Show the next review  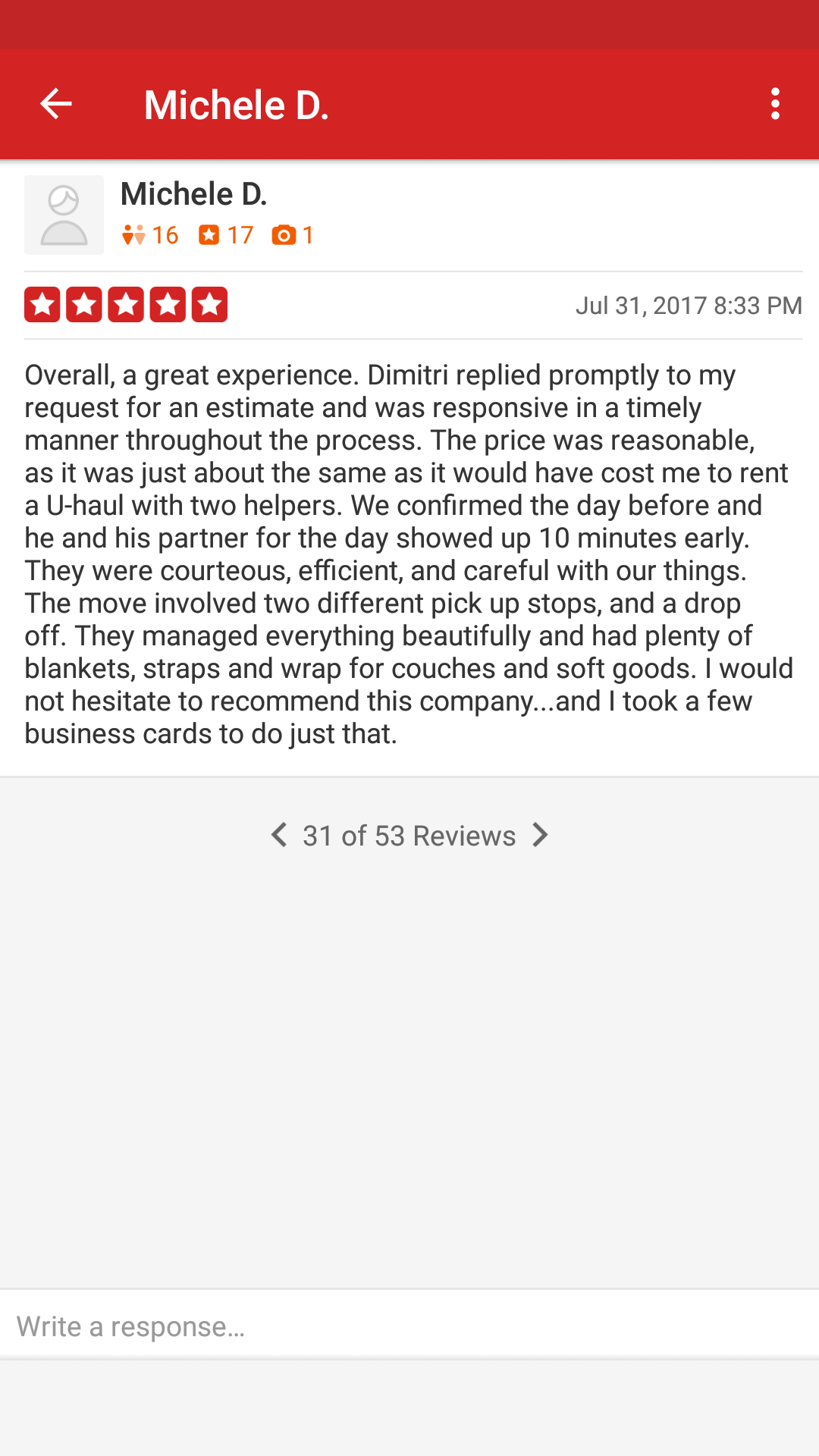tap(540, 835)
